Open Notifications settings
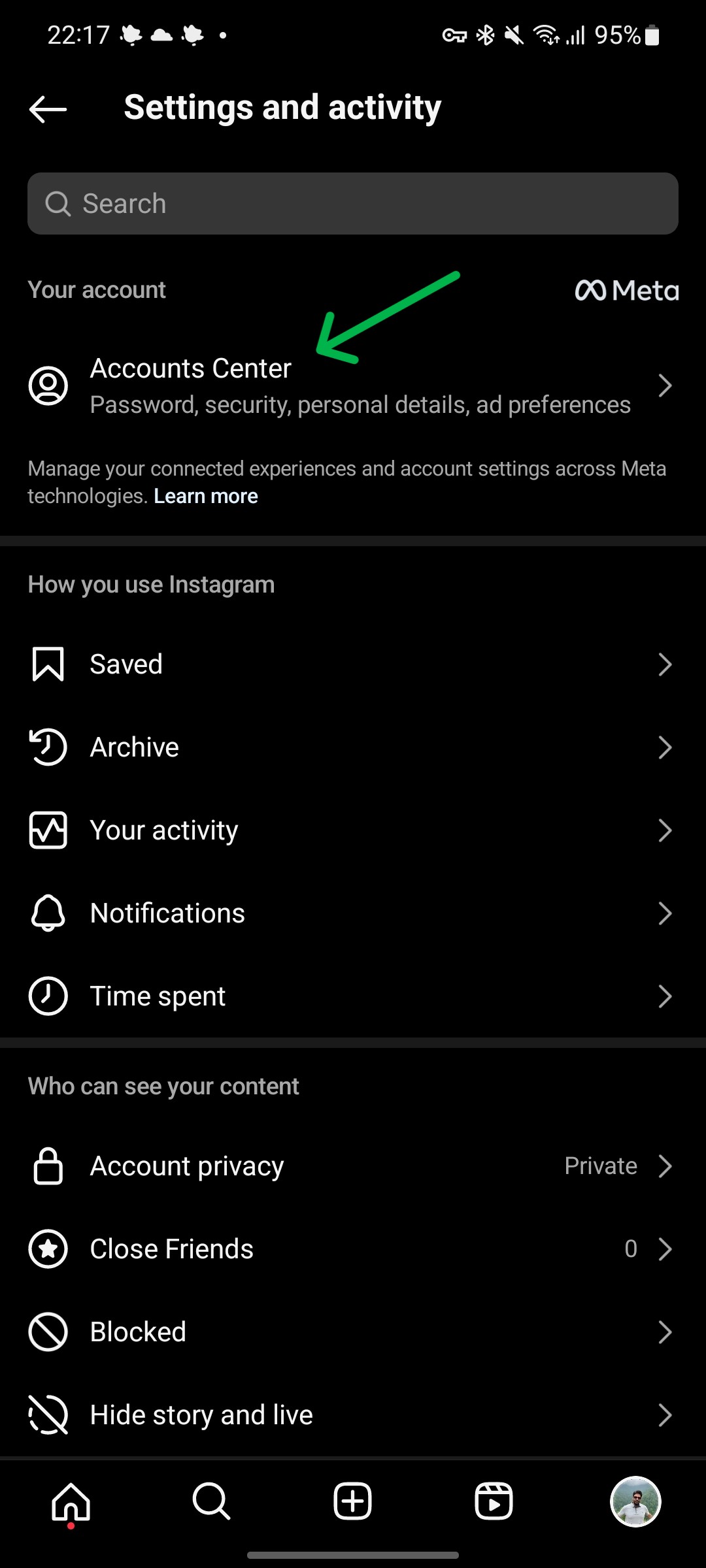Screen dimensions: 706x1568 [x=353, y=913]
